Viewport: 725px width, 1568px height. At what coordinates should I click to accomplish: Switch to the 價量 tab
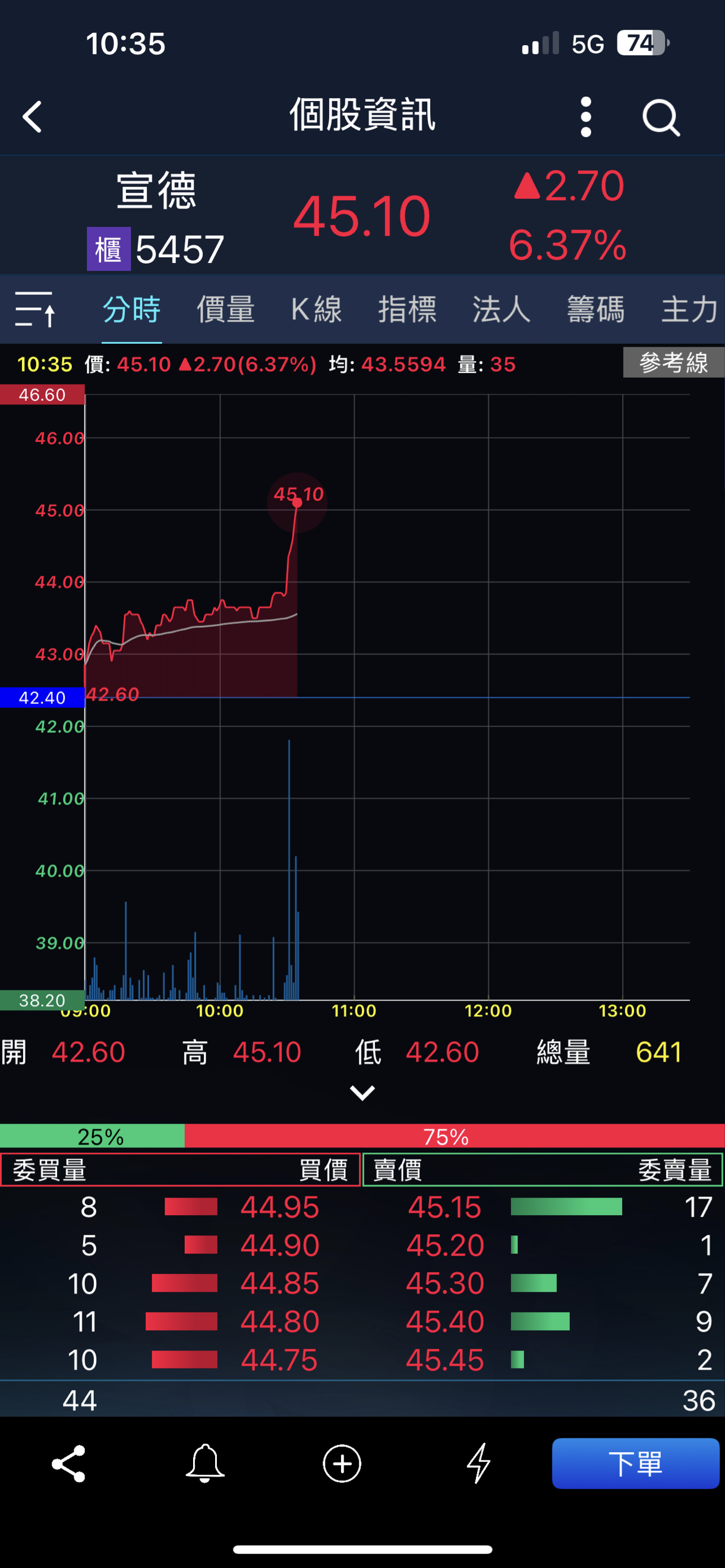pyautogui.click(x=225, y=309)
